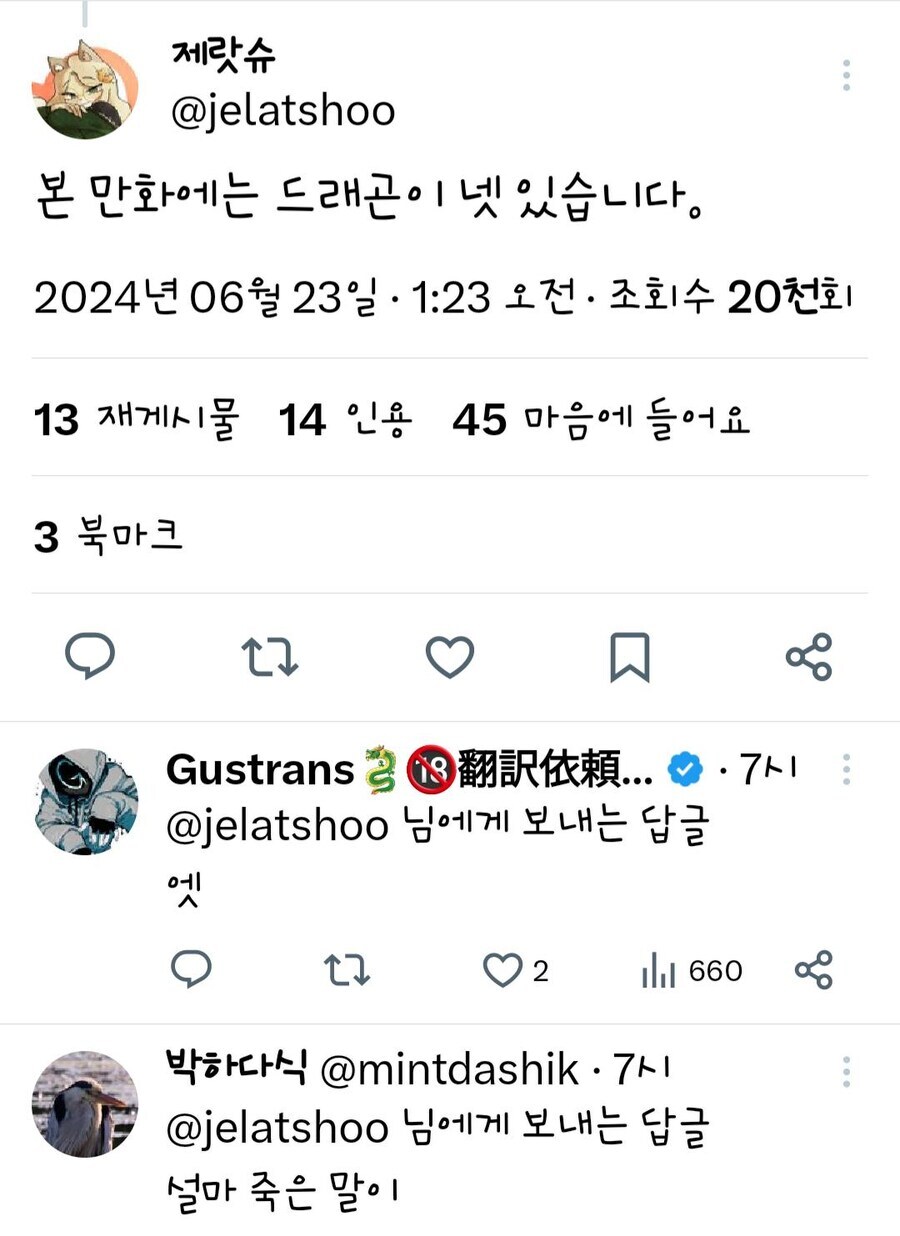Open the overflow menu on Gustrans's reply
This screenshot has width=900, height=1236.
846,769
